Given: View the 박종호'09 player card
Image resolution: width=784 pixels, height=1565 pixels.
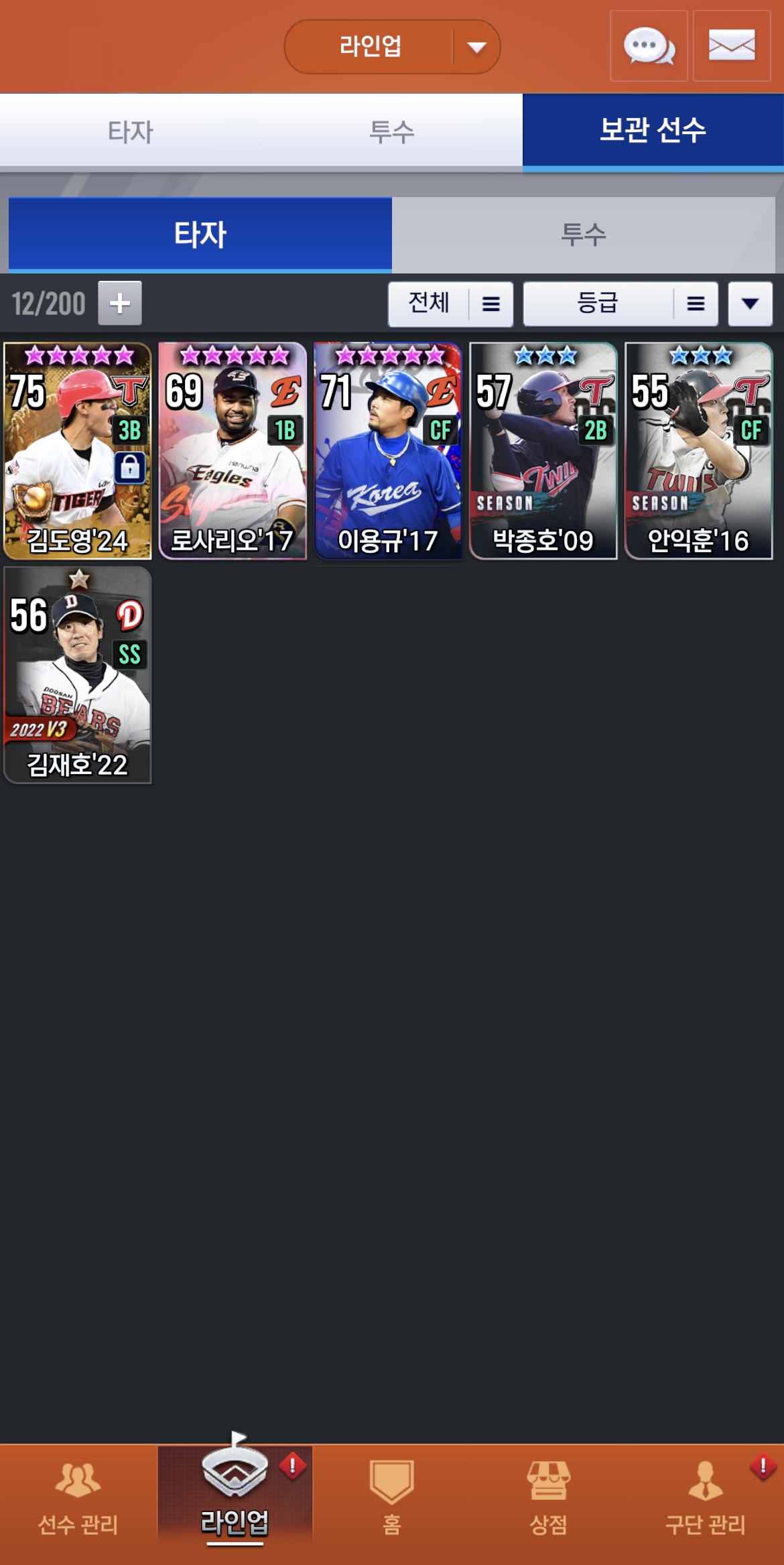Looking at the screenshot, I should 543,450.
